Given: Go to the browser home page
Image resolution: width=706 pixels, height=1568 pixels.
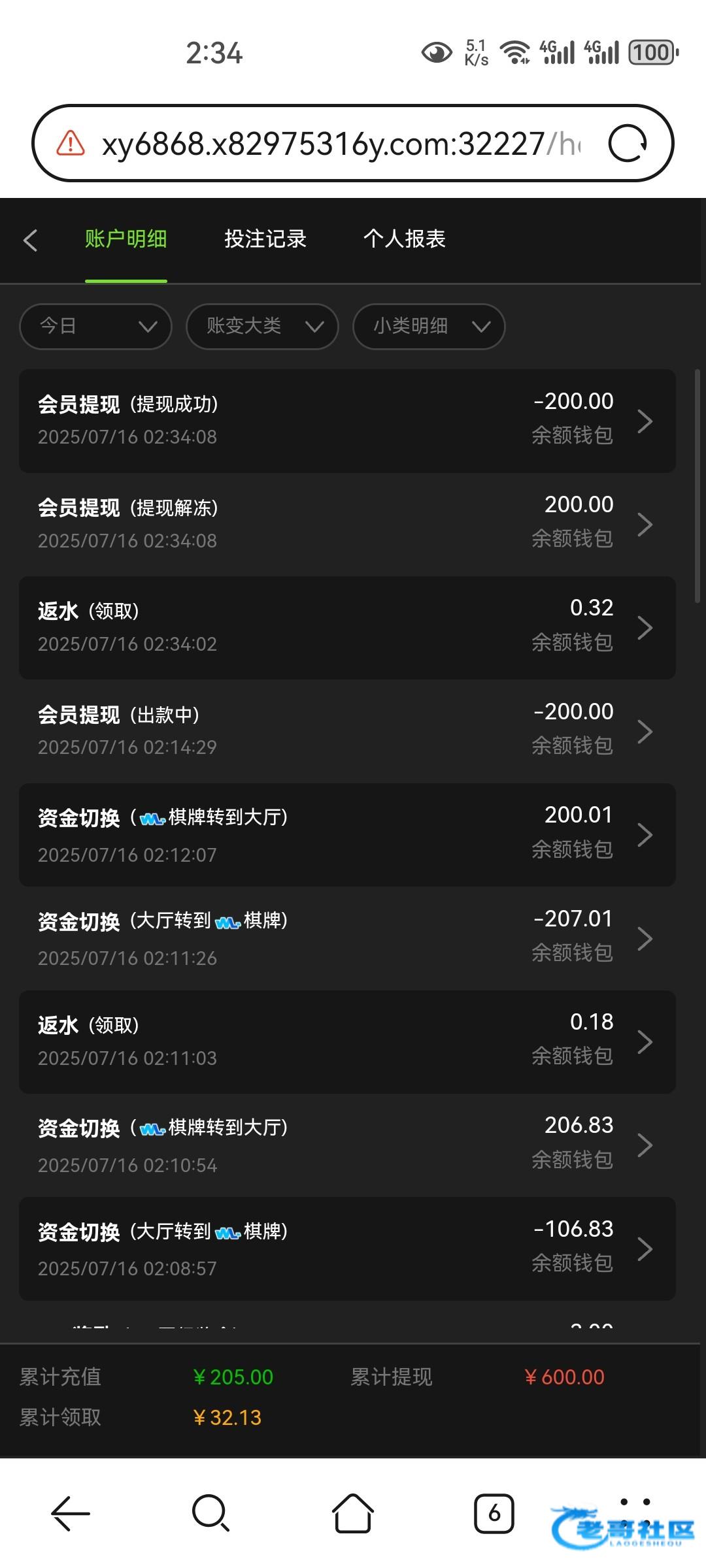Looking at the screenshot, I should pyautogui.click(x=353, y=1513).
